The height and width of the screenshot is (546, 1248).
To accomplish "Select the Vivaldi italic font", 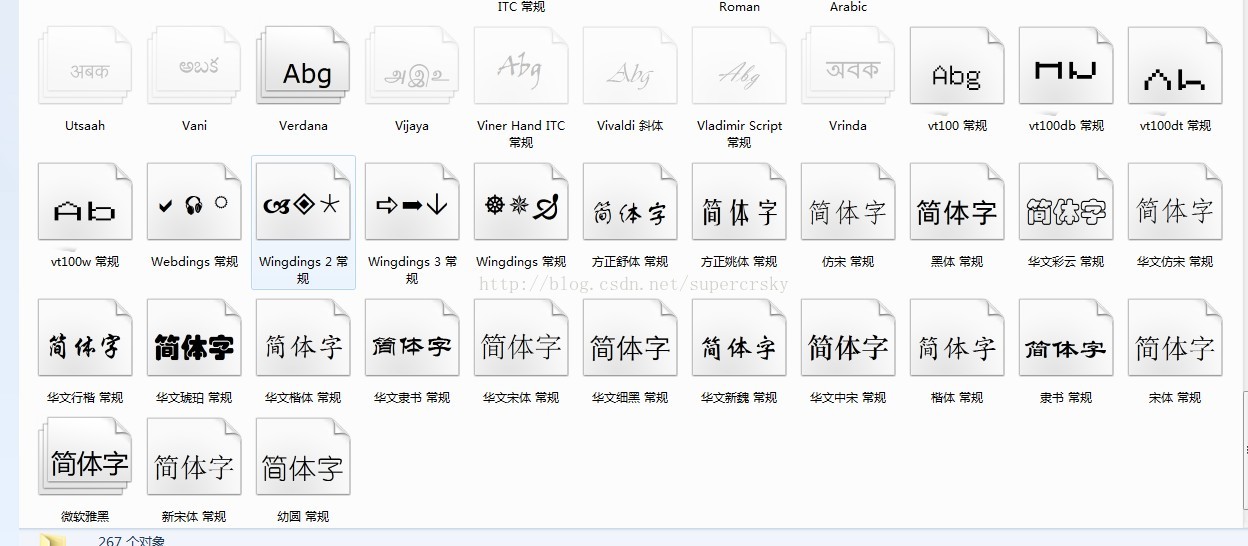I will [630, 68].
